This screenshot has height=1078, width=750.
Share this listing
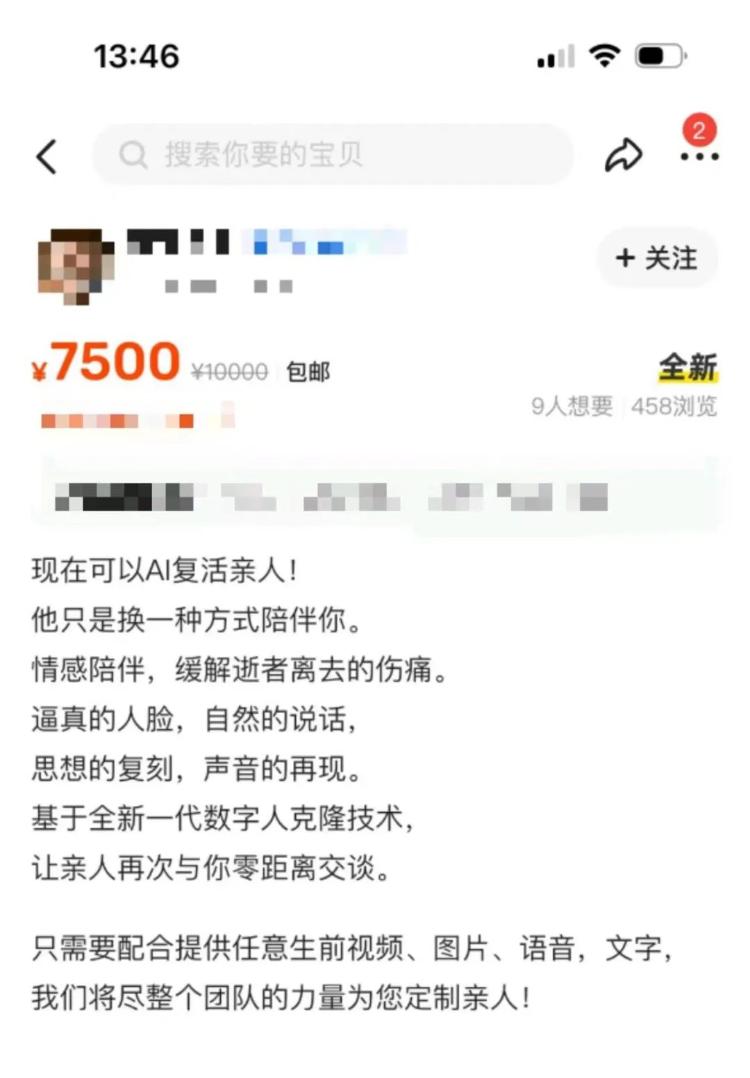click(x=624, y=155)
